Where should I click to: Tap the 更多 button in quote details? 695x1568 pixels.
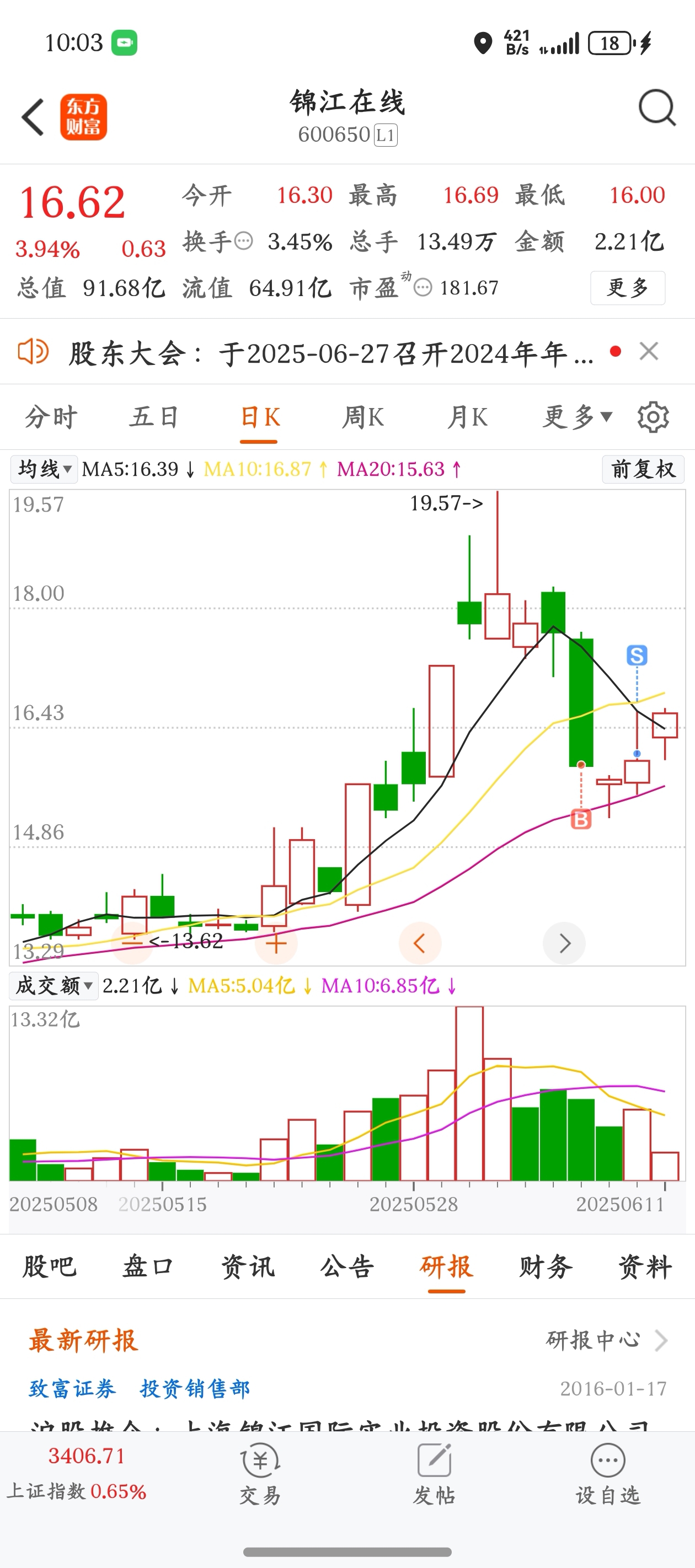pyautogui.click(x=627, y=287)
